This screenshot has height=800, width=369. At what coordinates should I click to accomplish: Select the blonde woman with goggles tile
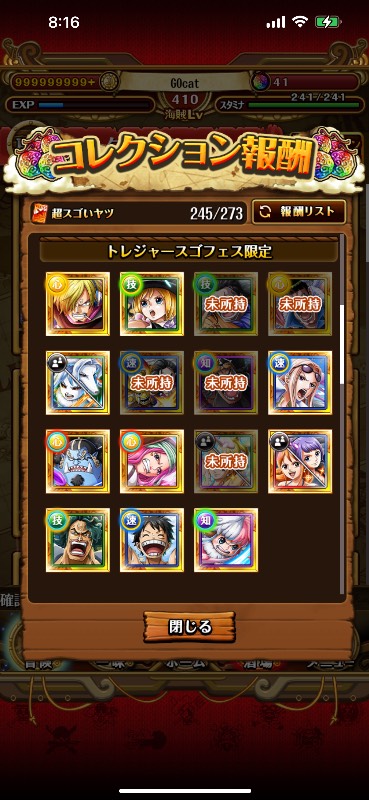tap(300, 382)
